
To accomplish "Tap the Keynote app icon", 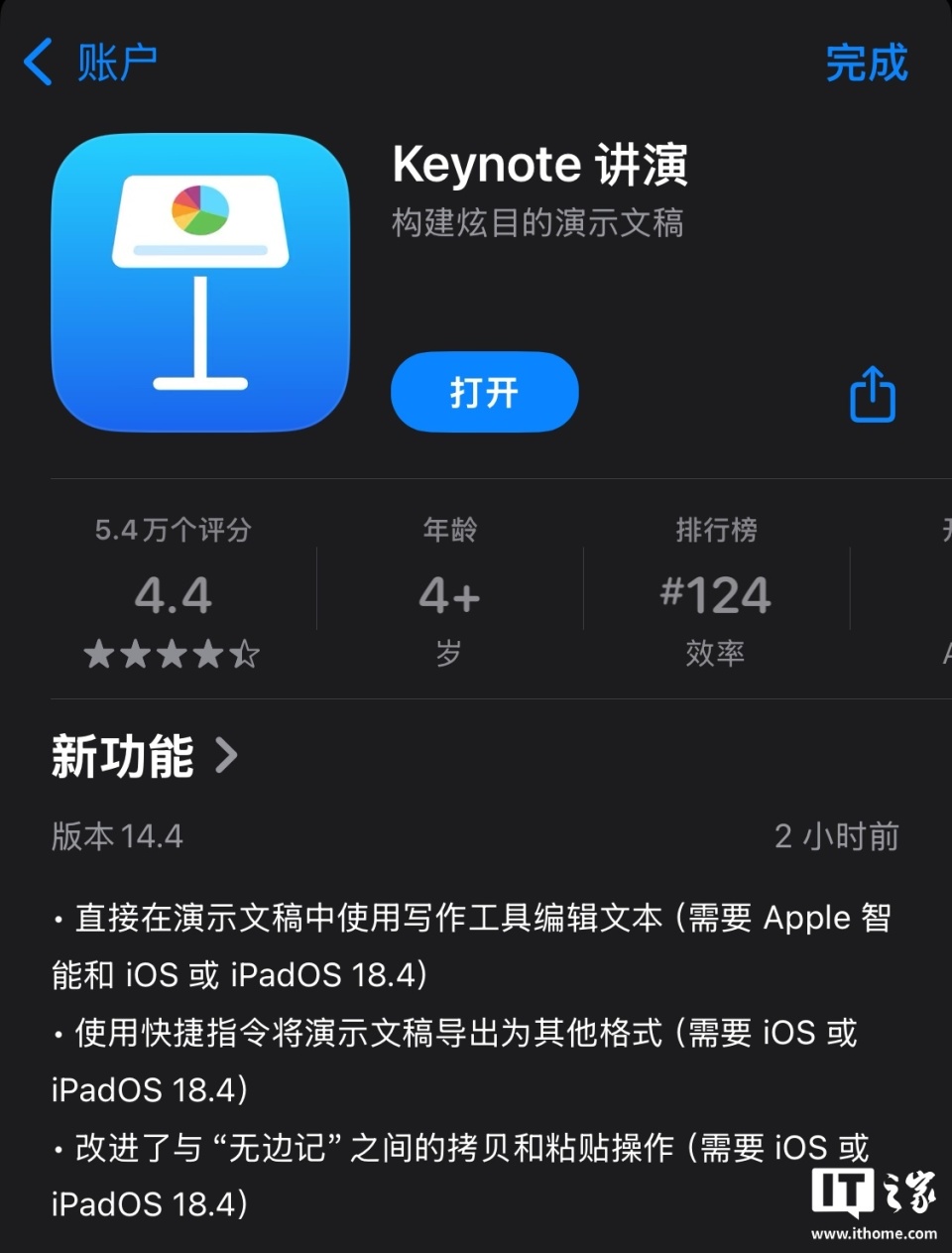I will click(x=200, y=283).
